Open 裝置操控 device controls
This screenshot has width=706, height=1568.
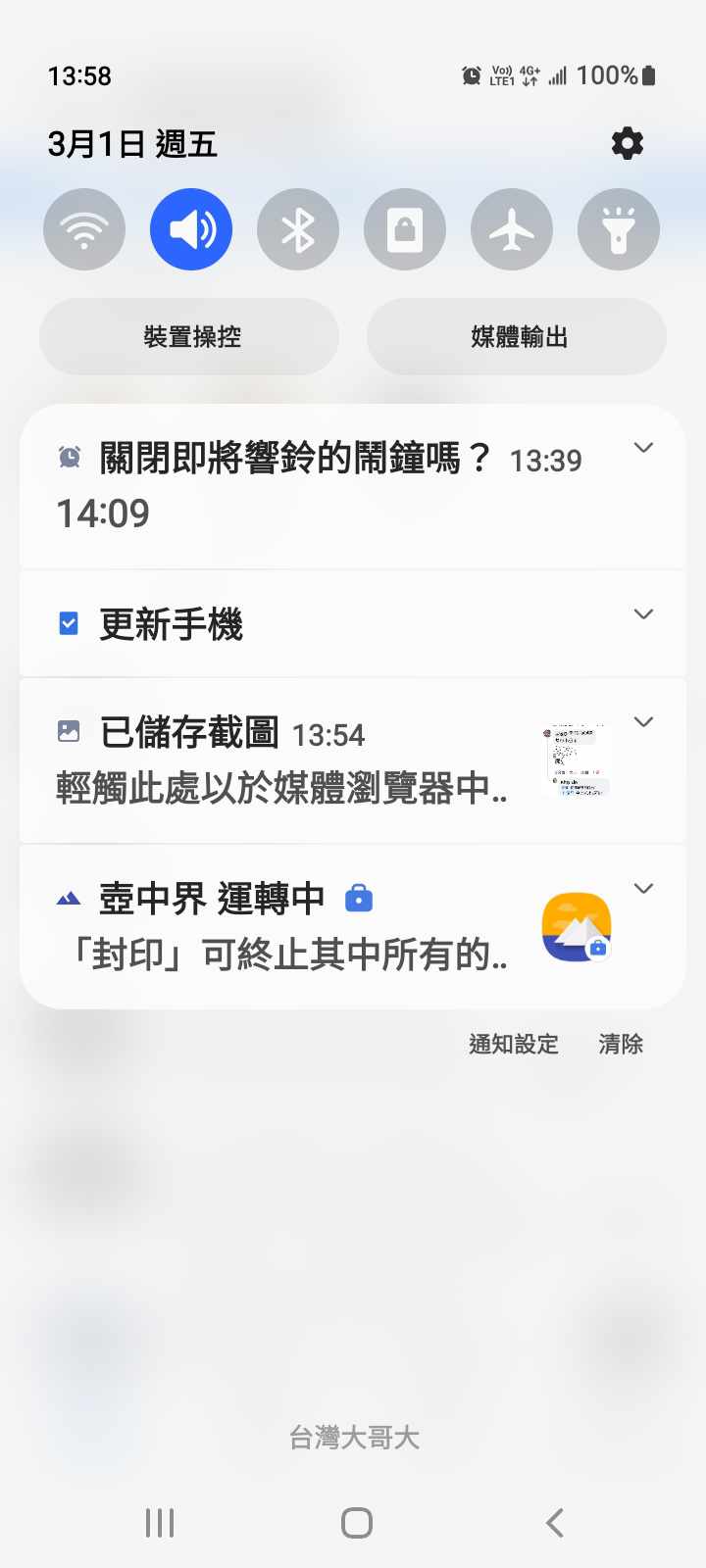(x=189, y=337)
